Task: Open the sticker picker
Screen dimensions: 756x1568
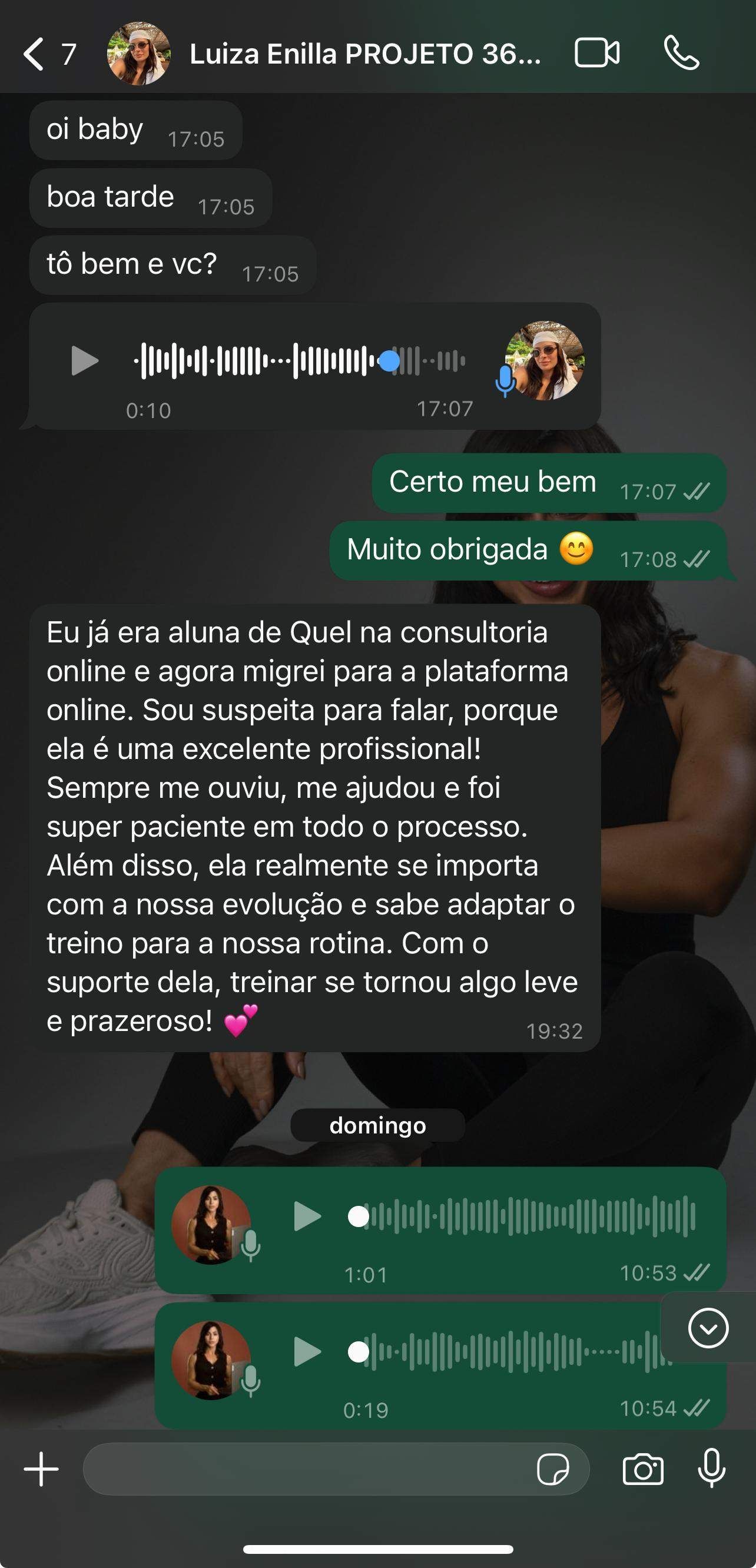Action: (x=553, y=1468)
